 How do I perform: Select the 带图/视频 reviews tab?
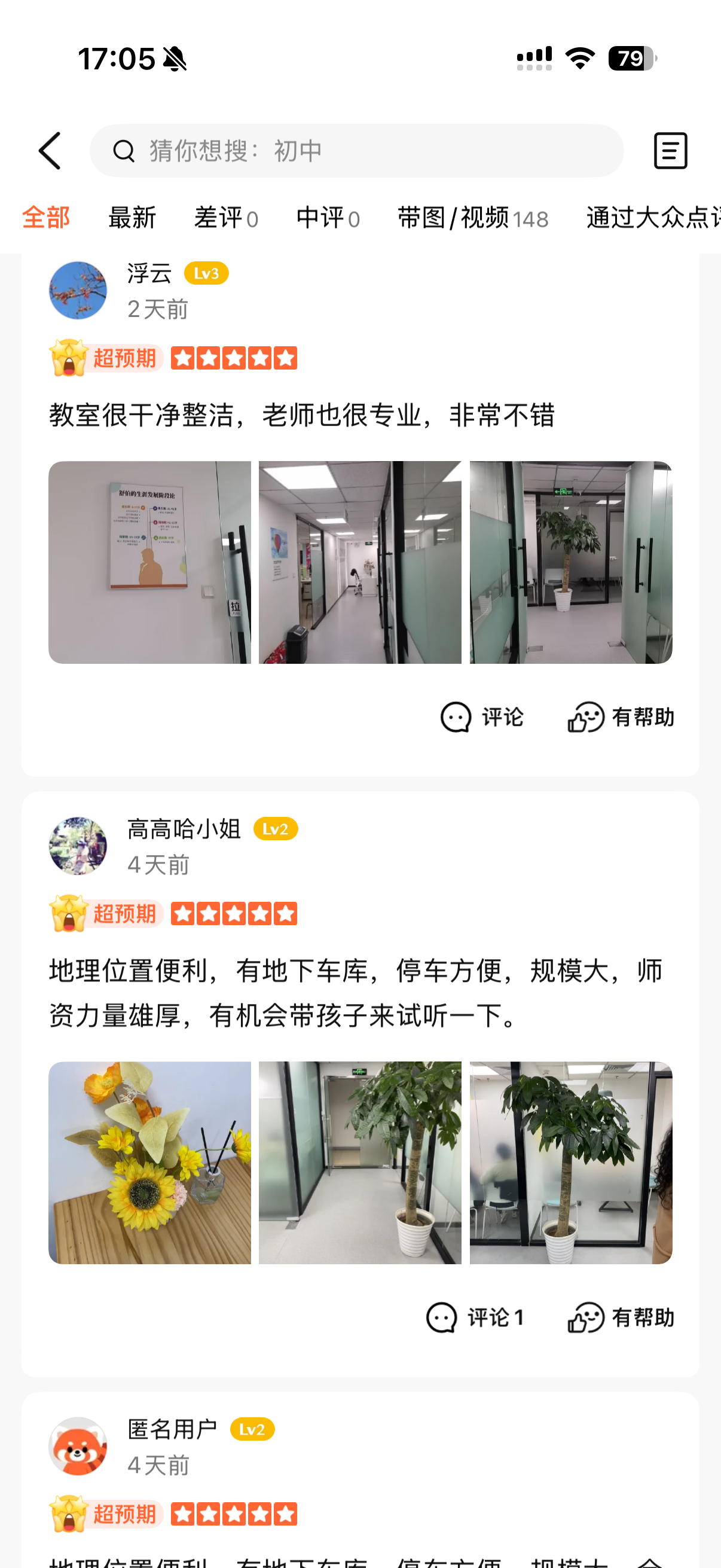click(x=472, y=218)
